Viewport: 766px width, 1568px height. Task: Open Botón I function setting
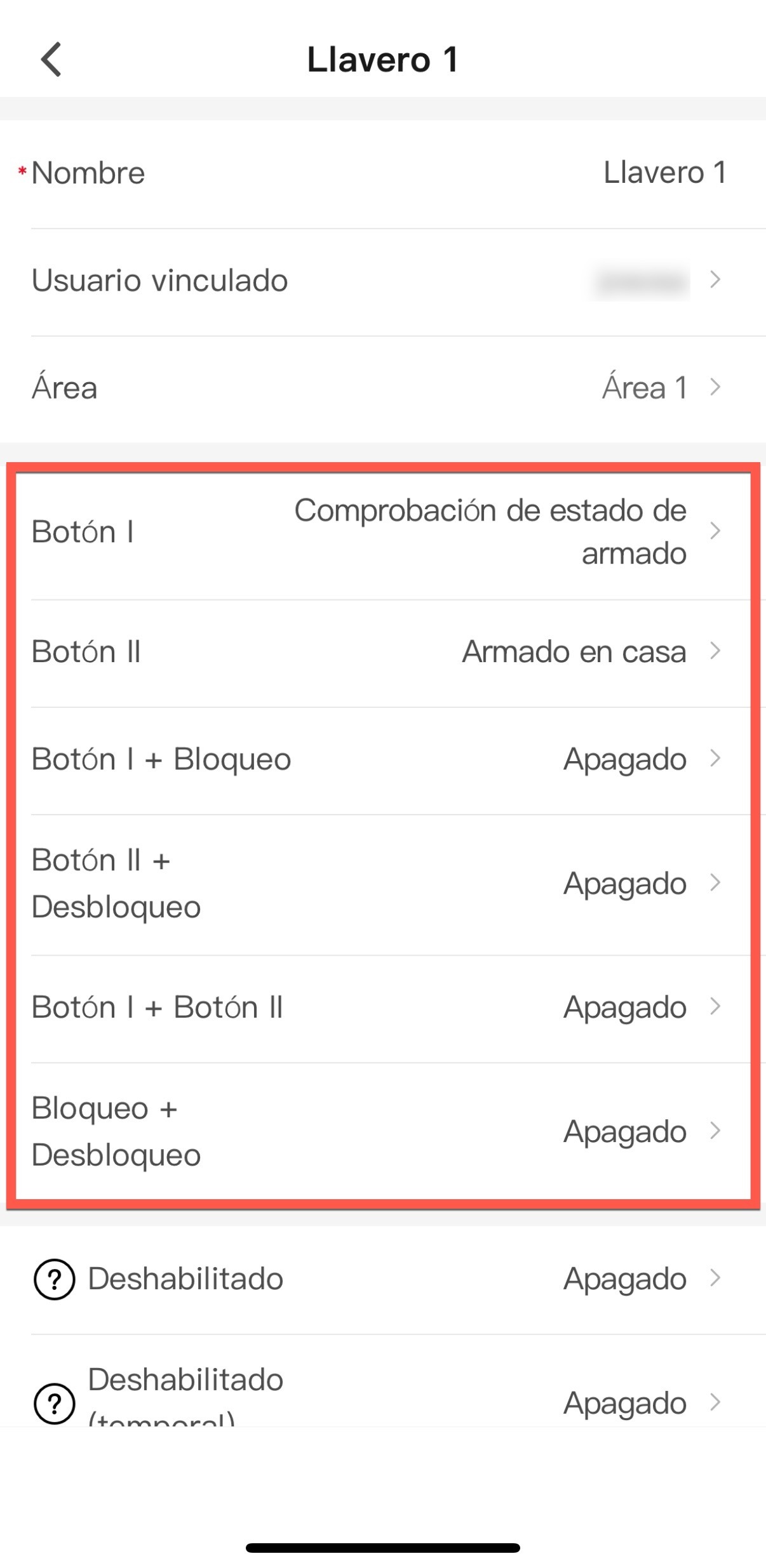[x=383, y=532]
